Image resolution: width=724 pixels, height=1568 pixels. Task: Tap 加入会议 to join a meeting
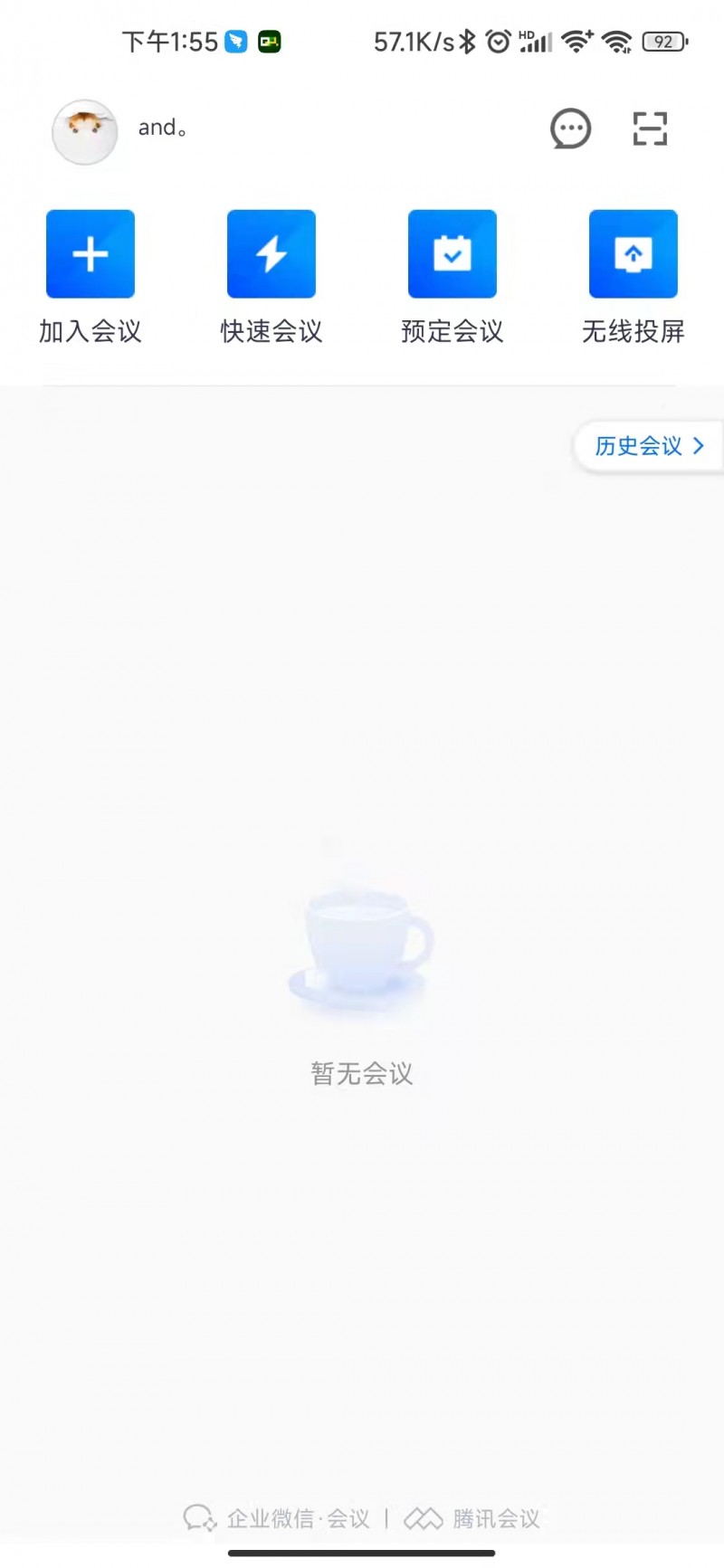coord(90,254)
